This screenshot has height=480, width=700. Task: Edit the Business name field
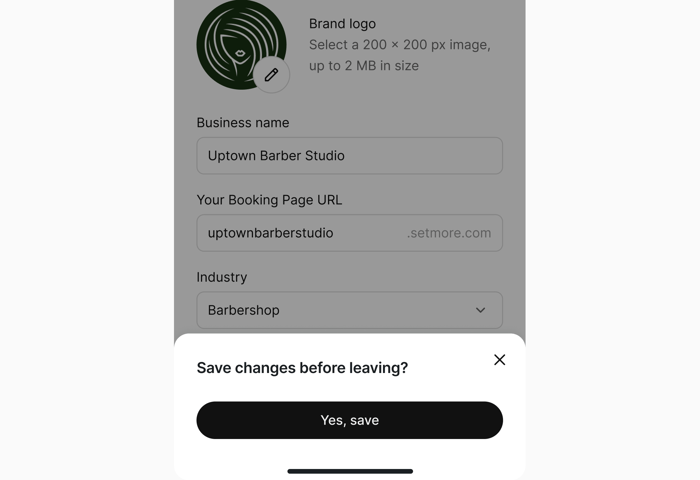[349, 156]
